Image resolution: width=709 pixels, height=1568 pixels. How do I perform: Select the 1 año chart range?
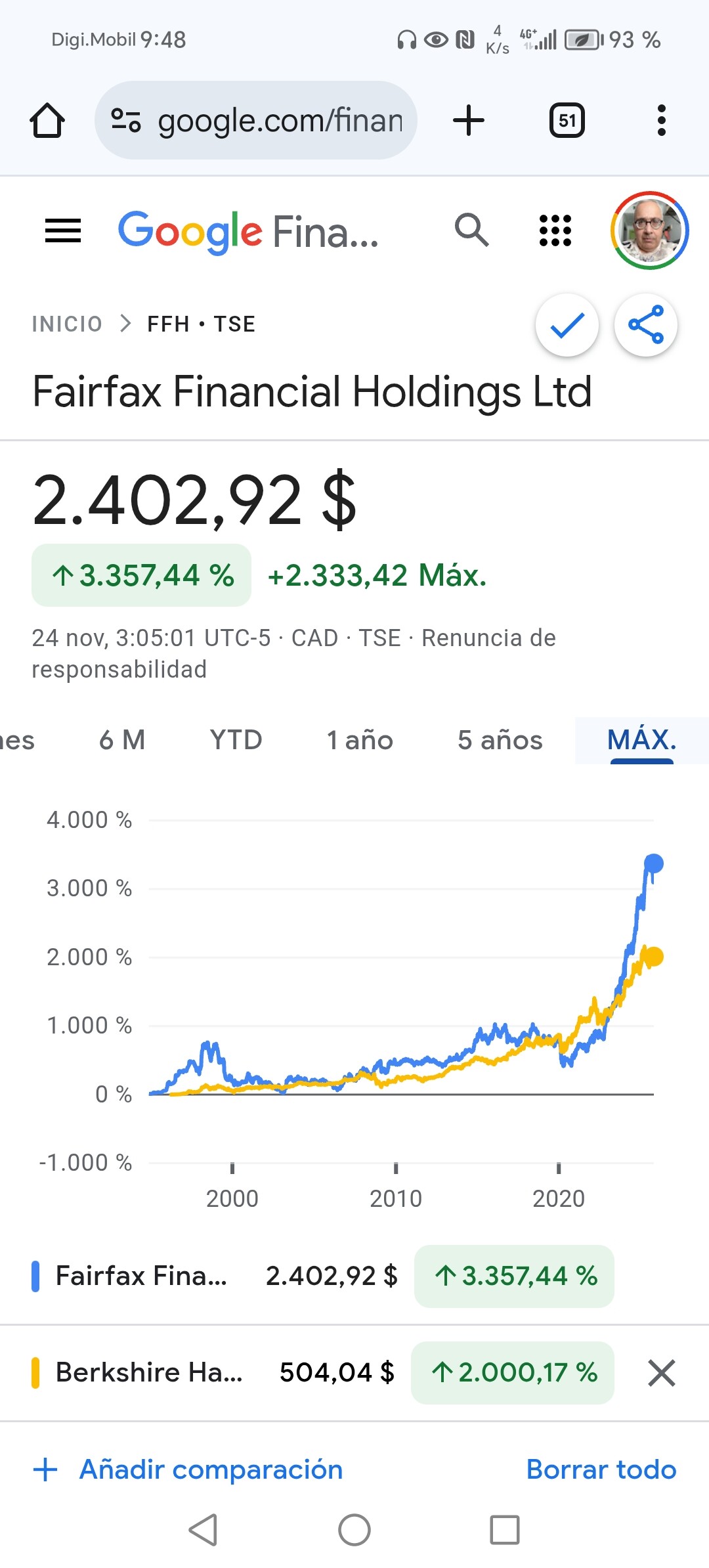(360, 740)
